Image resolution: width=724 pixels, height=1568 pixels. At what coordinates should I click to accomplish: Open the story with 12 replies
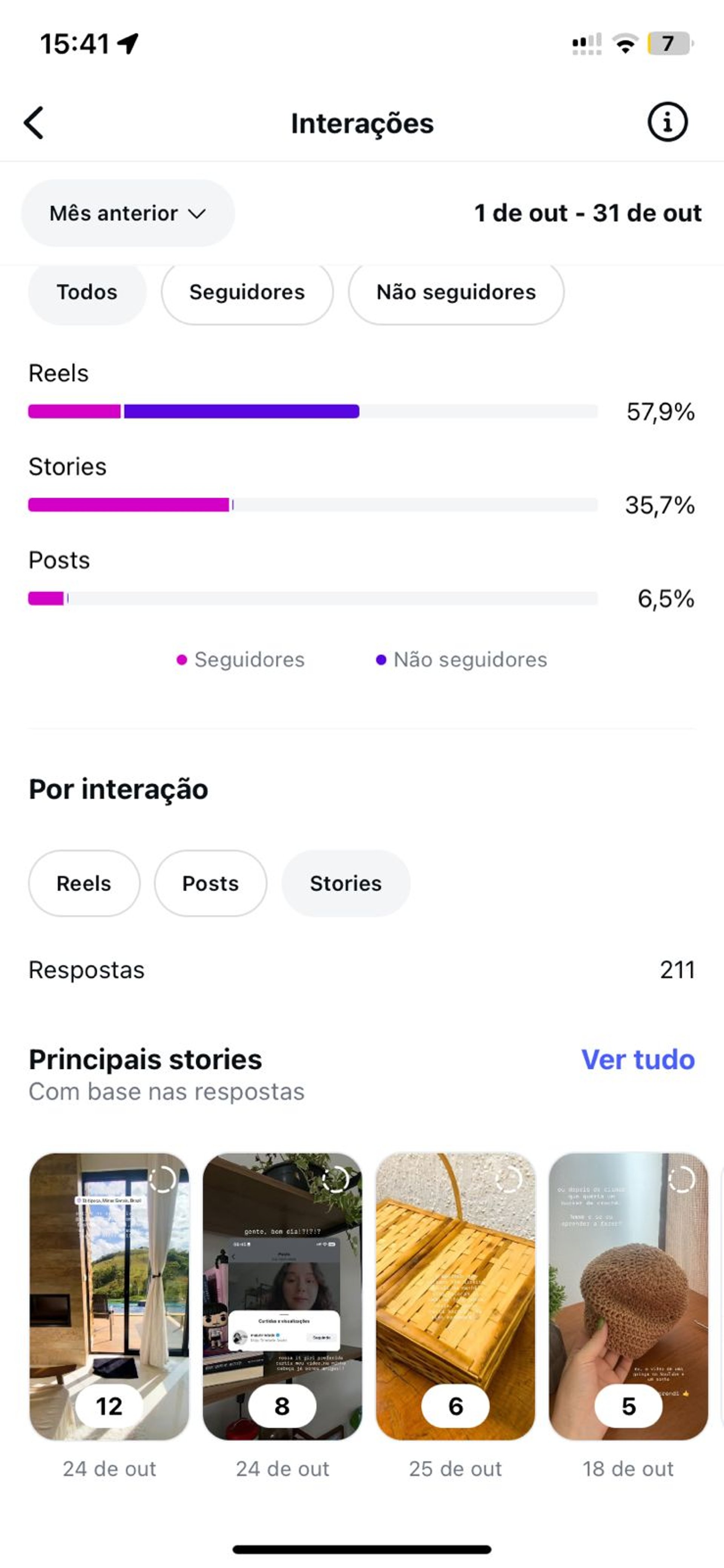[x=109, y=1296]
